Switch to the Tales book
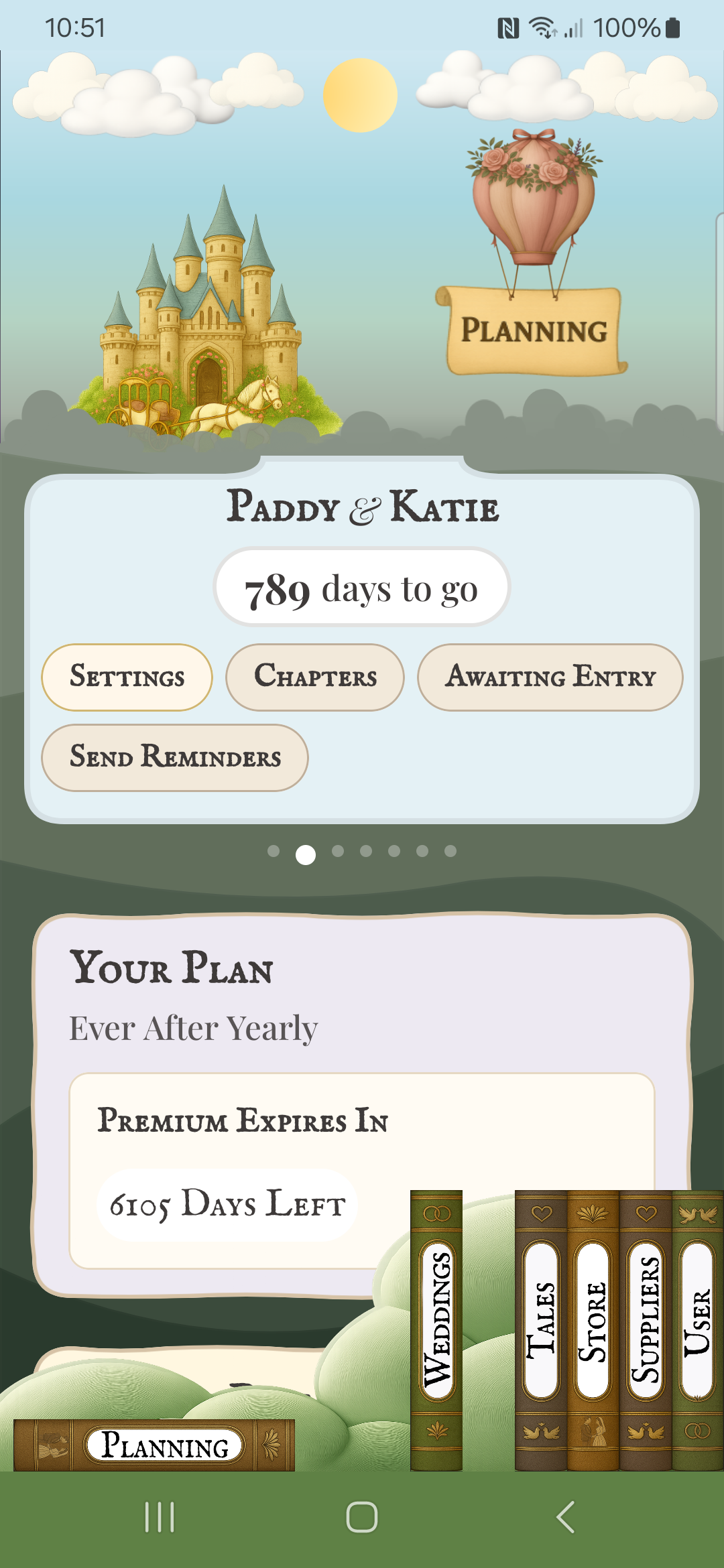 coord(541,1330)
